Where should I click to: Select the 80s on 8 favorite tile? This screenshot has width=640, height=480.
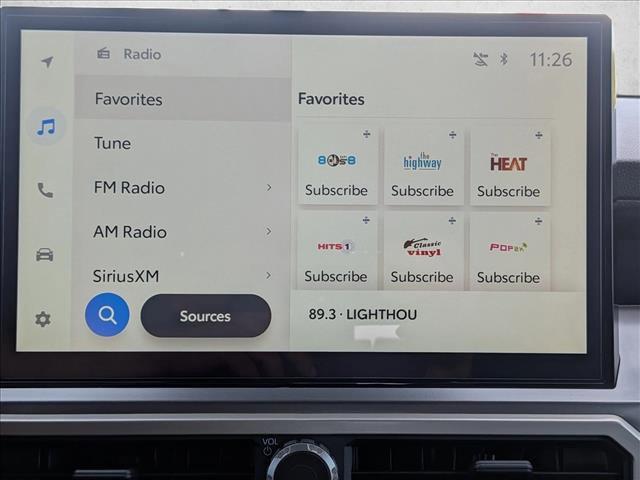(337, 166)
